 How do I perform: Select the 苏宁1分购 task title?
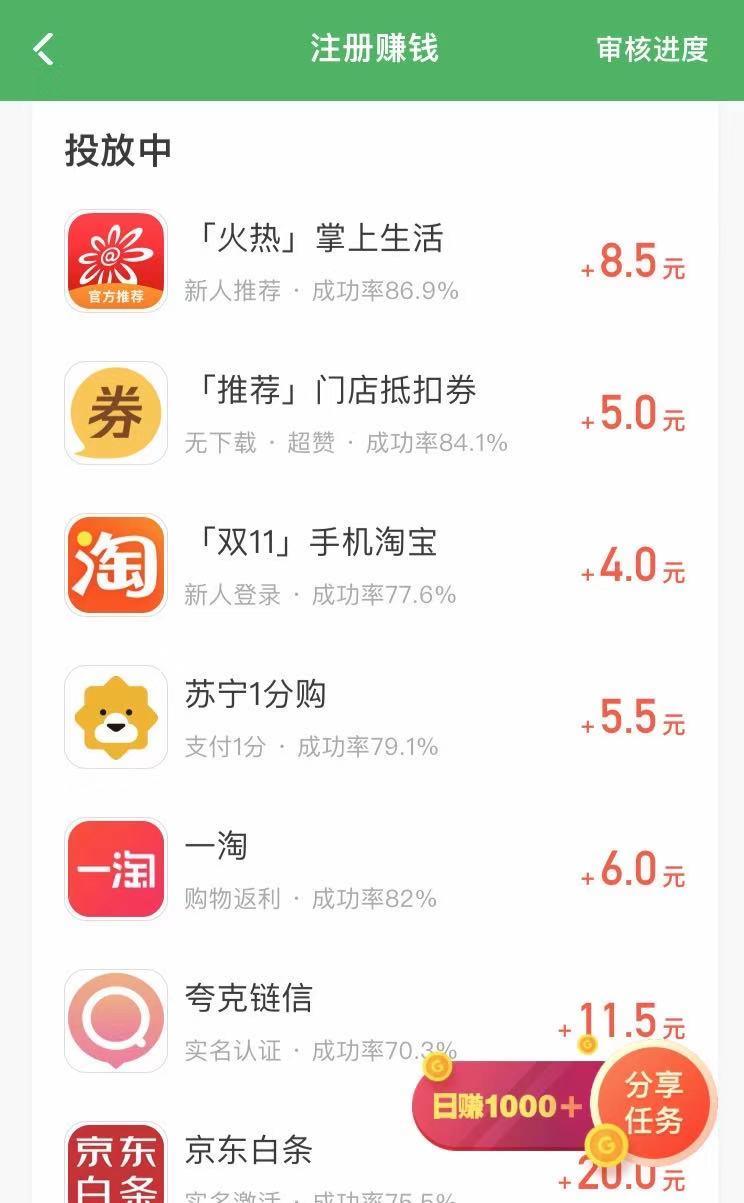pos(257,693)
